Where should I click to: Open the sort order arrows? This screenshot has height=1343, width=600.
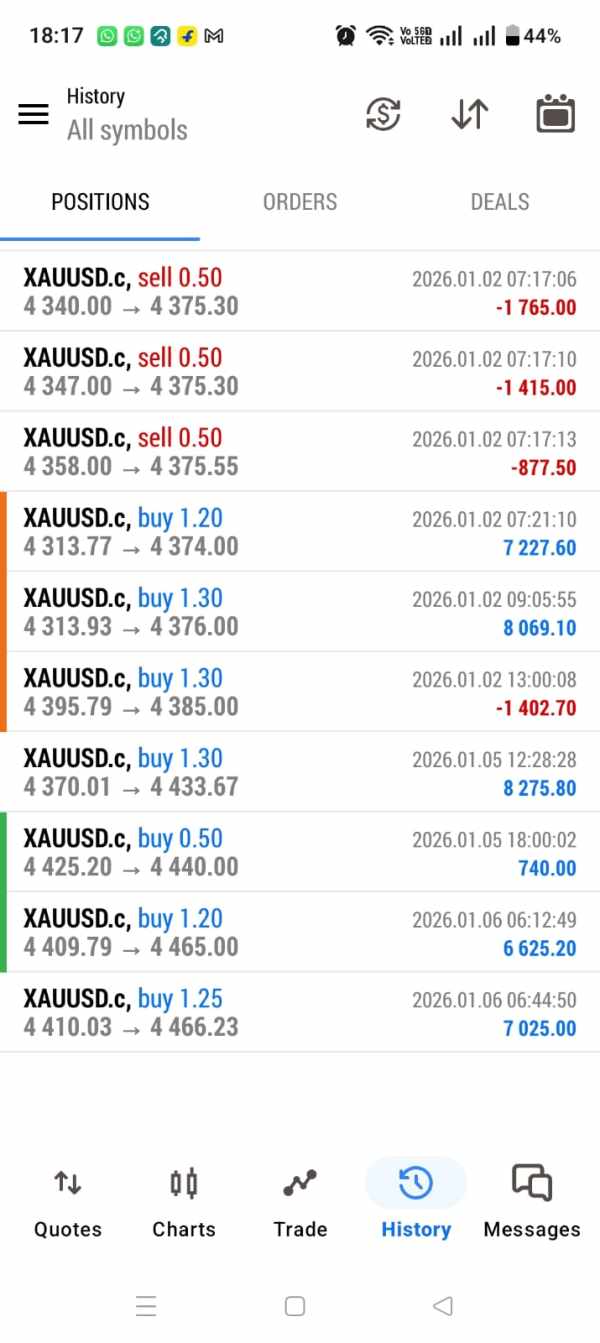click(469, 114)
